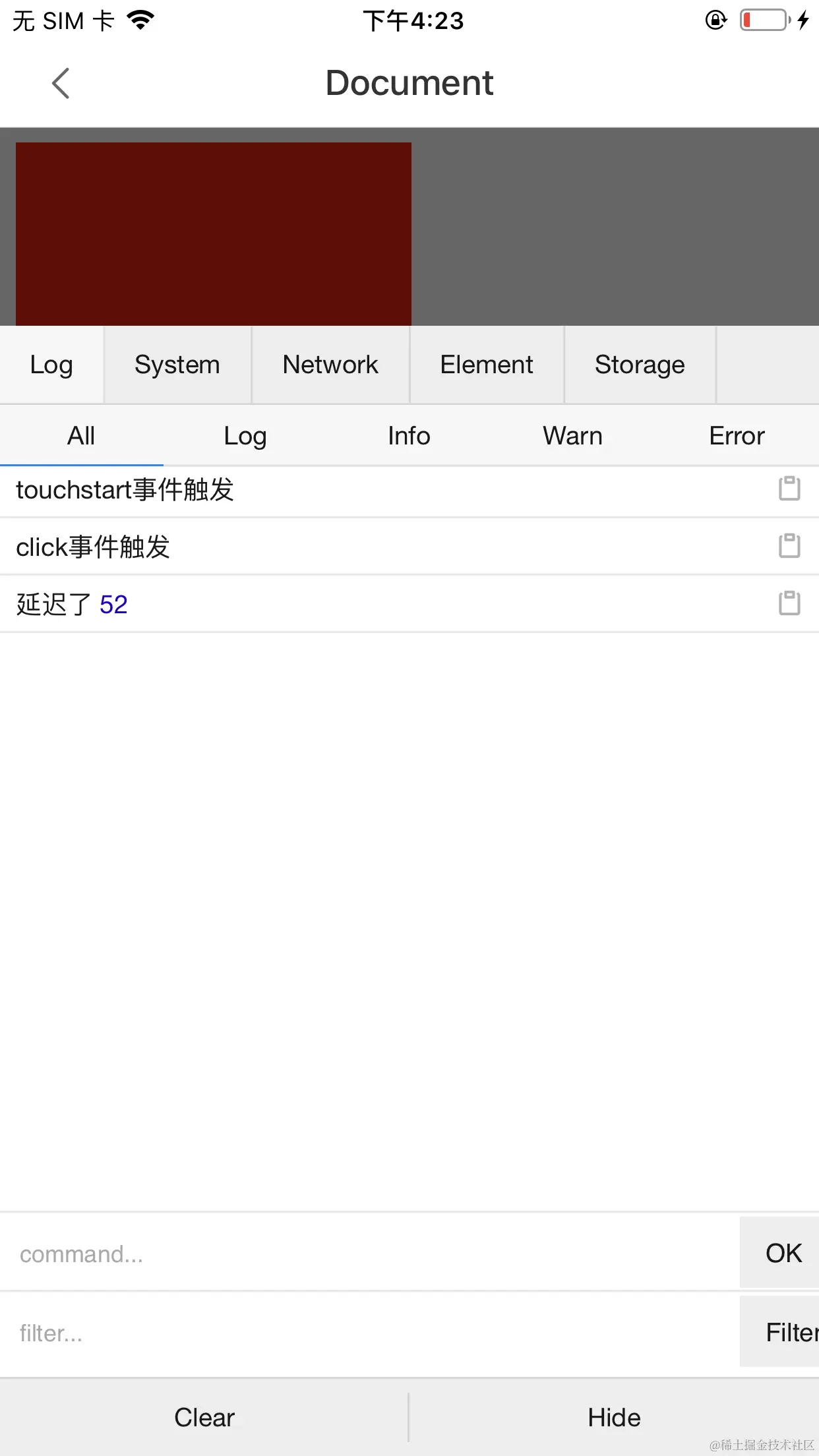Hide the debug console
819x1456 pixels.
(613, 1416)
